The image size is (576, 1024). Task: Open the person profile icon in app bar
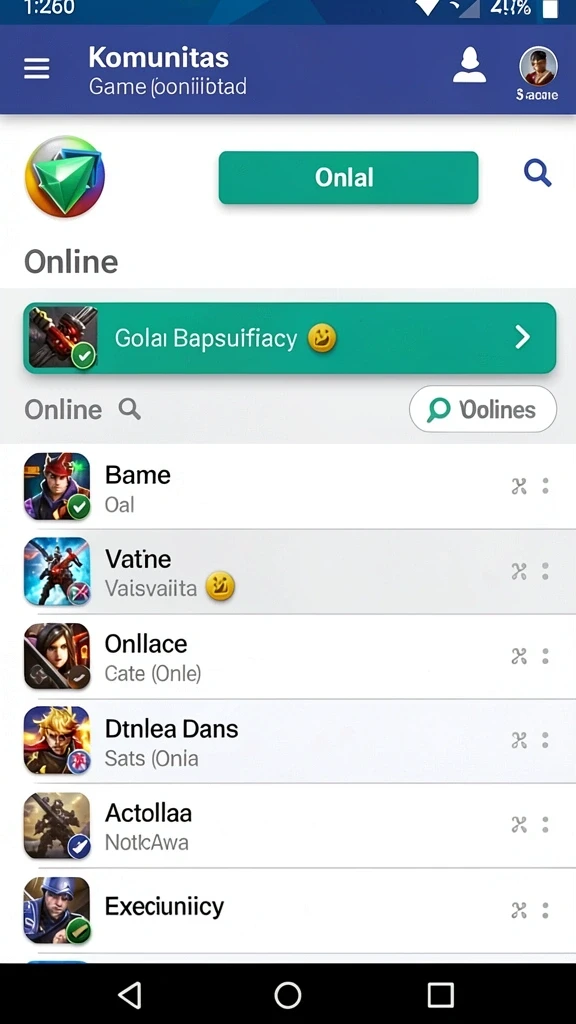470,65
